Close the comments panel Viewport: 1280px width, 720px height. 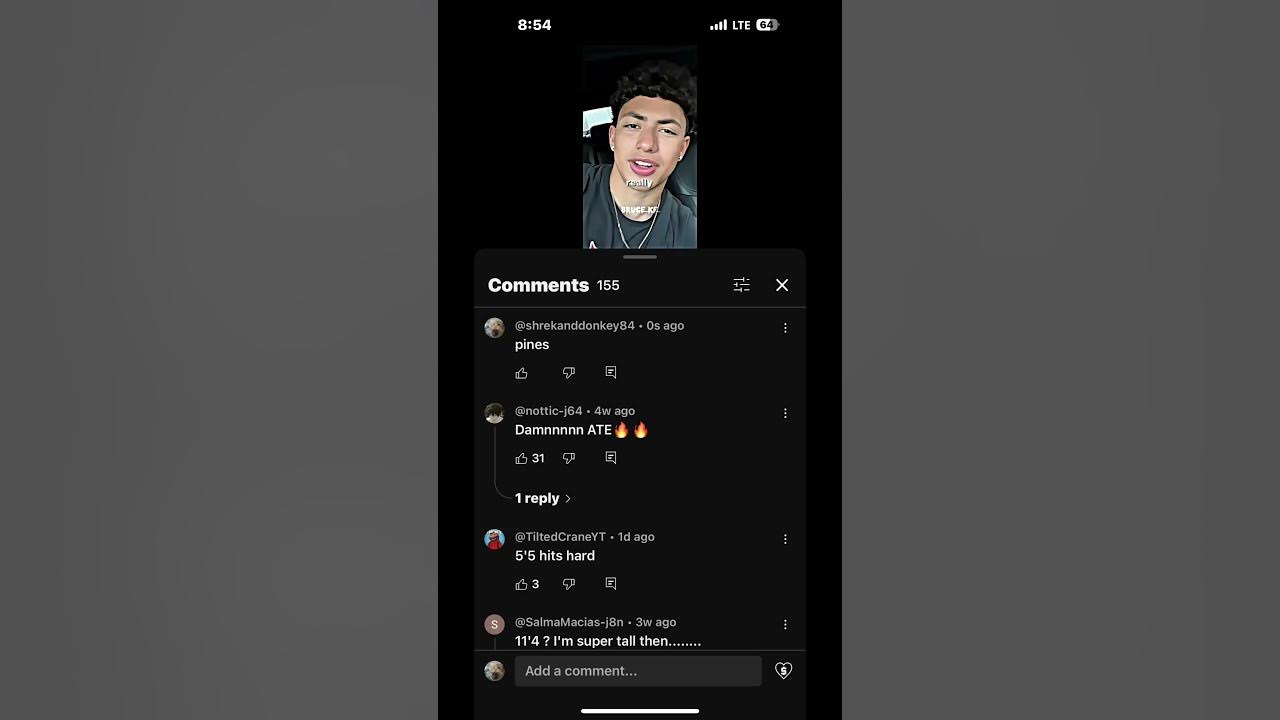click(x=782, y=285)
